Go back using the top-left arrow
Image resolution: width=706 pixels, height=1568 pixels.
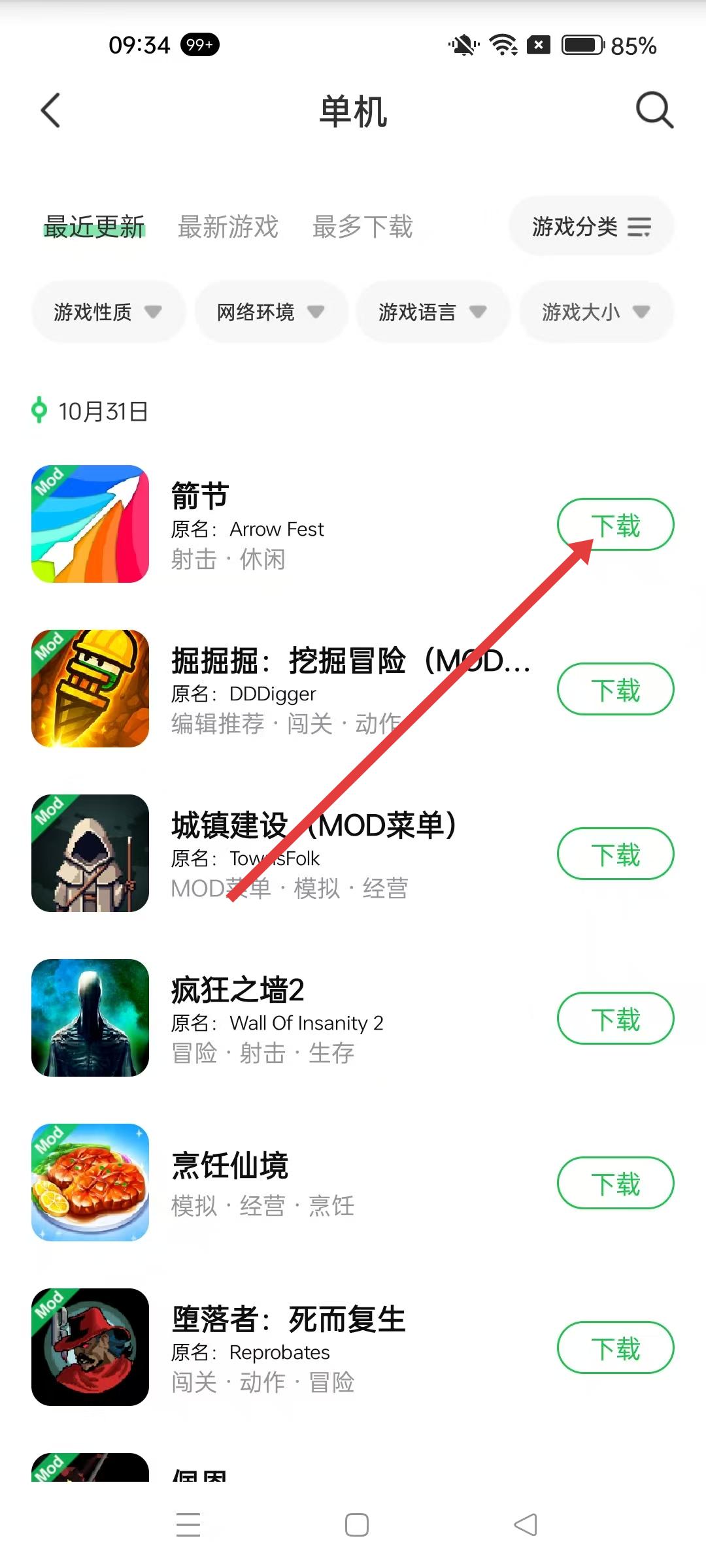pos(51,110)
